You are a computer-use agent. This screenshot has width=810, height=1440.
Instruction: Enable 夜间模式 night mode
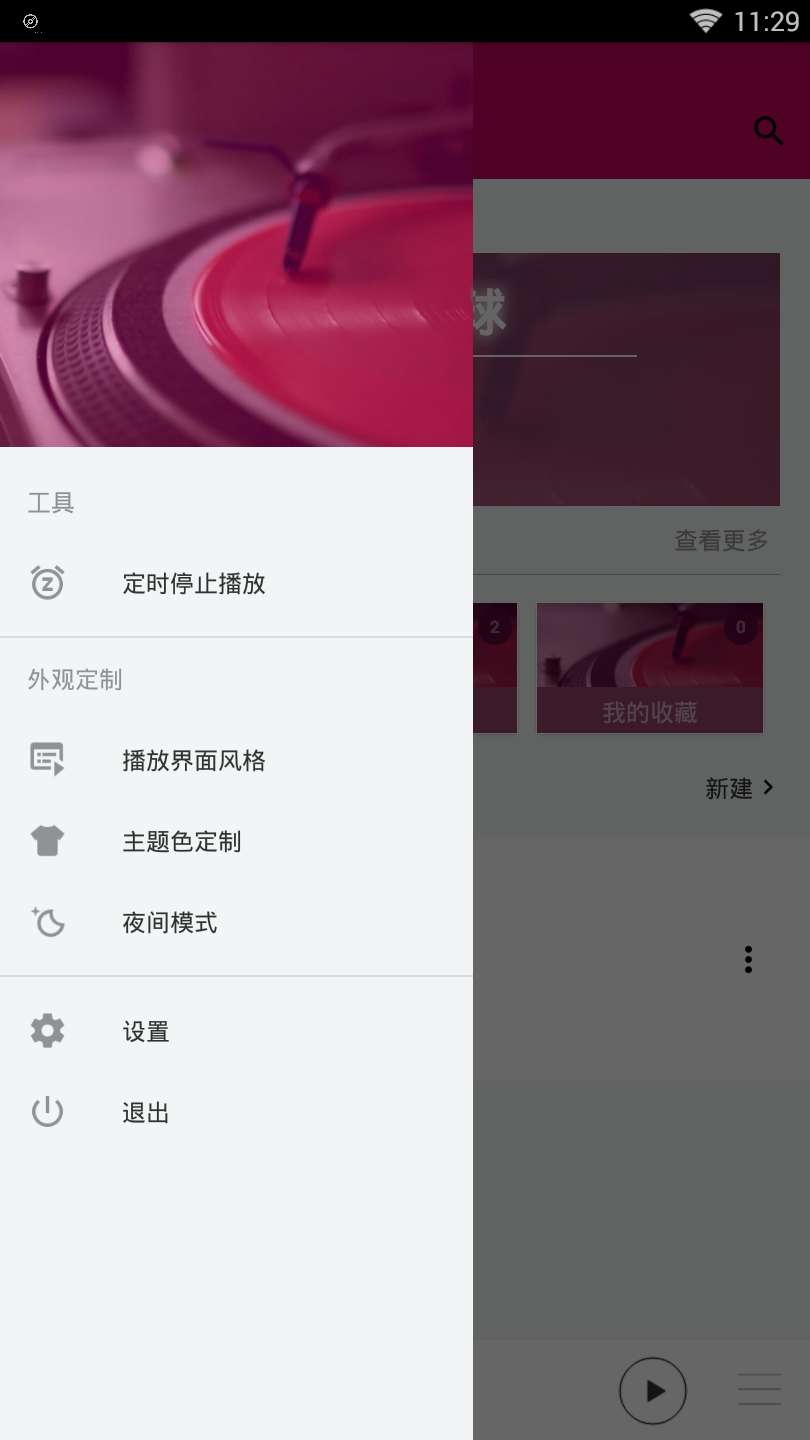[x=170, y=923]
